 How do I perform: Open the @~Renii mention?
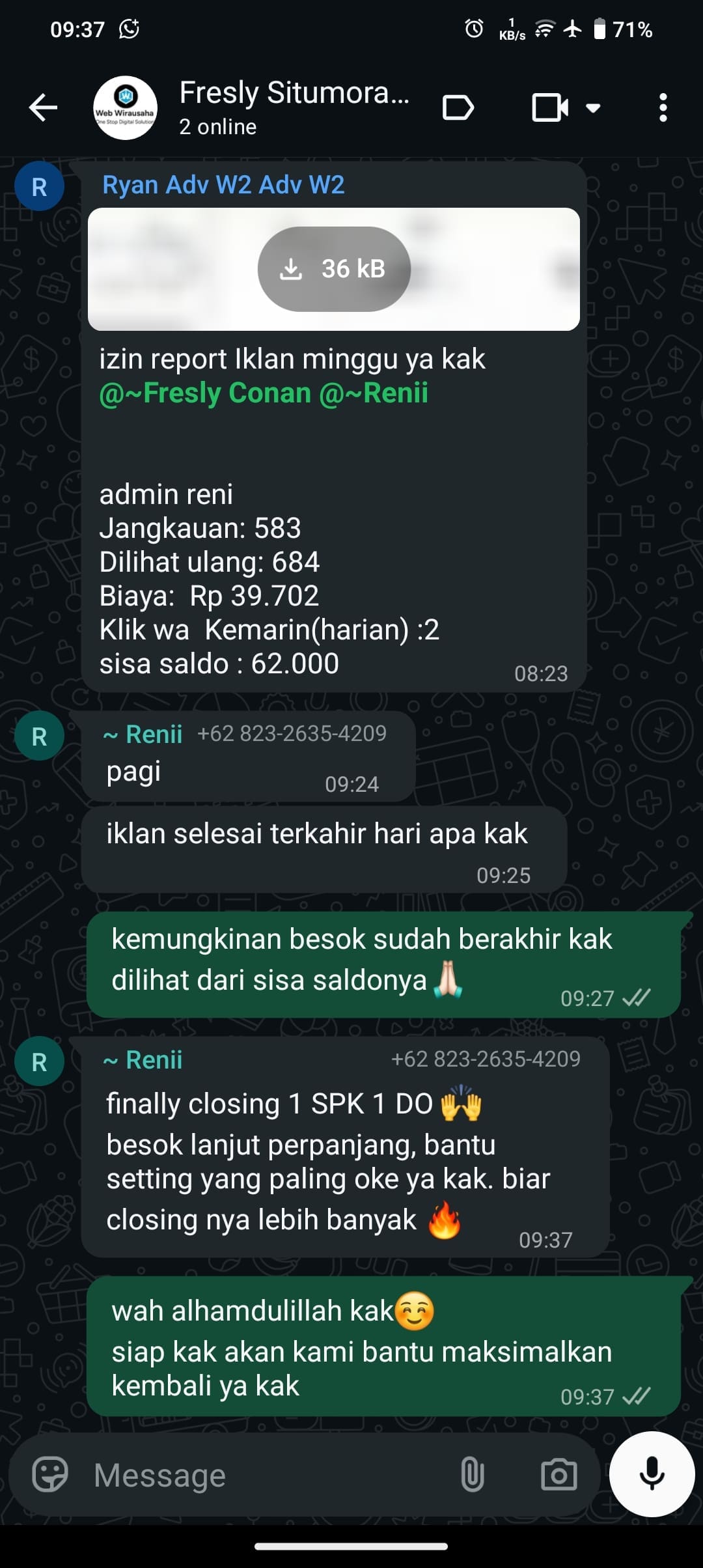[374, 393]
